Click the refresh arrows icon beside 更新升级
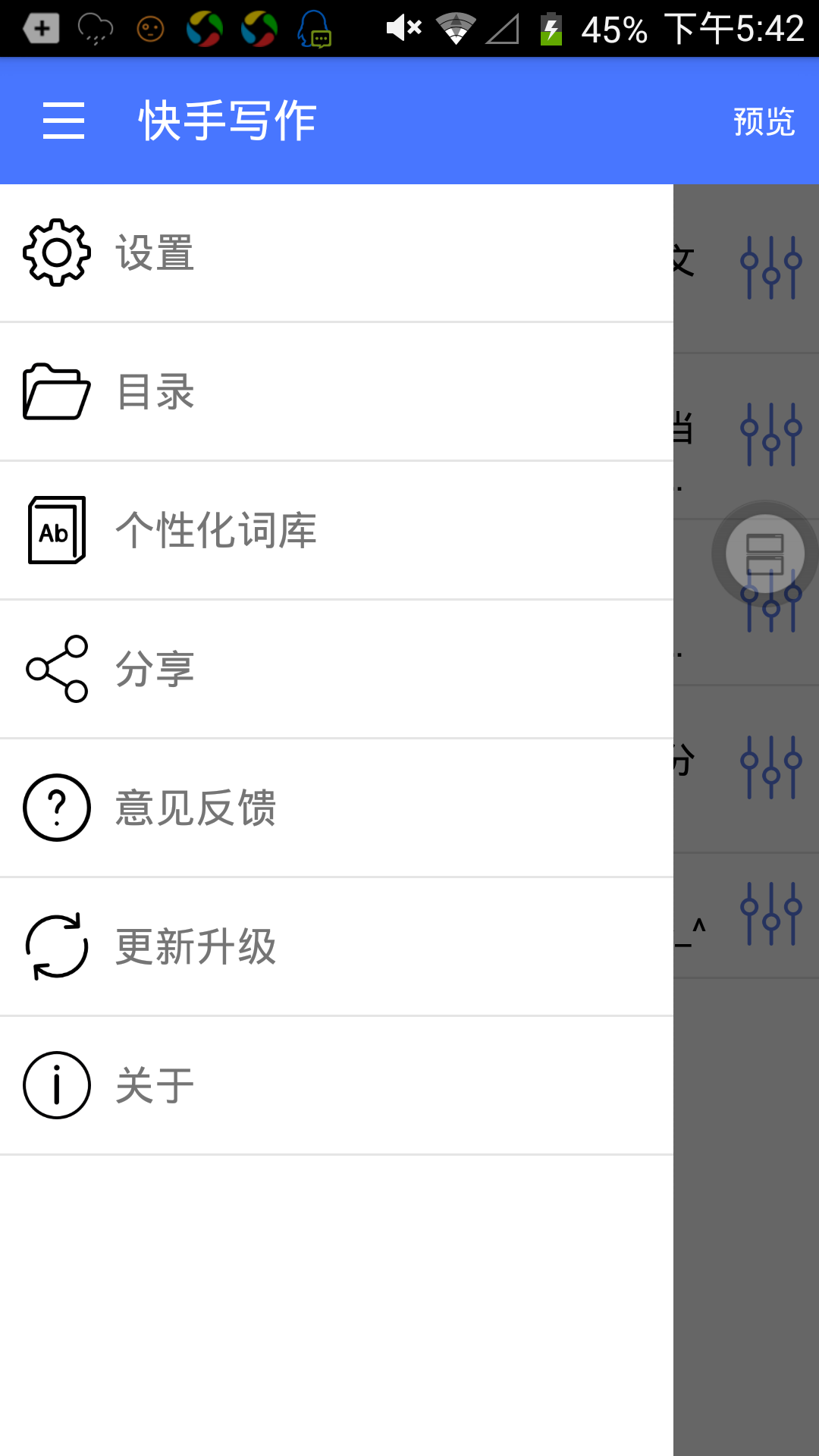 tap(56, 946)
